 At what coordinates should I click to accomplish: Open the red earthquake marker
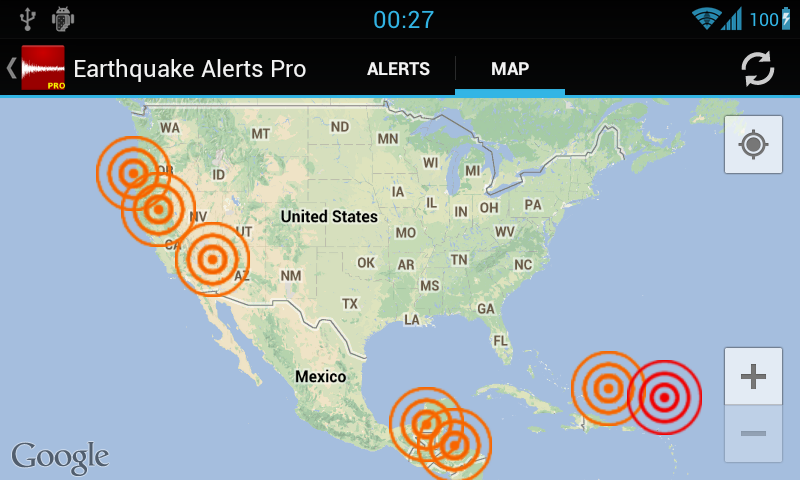click(x=664, y=398)
